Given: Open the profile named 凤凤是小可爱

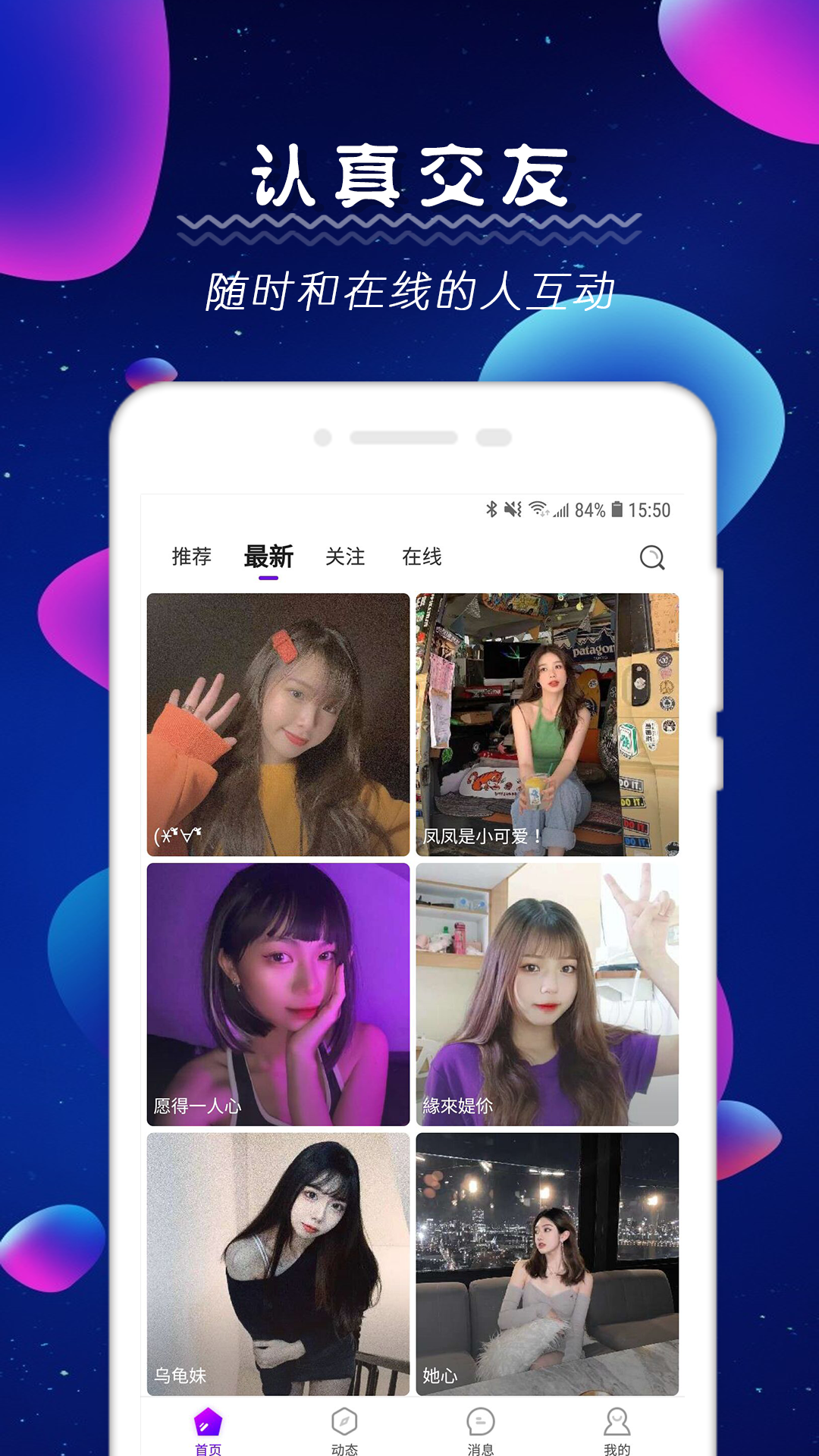Looking at the screenshot, I should coord(548,720).
